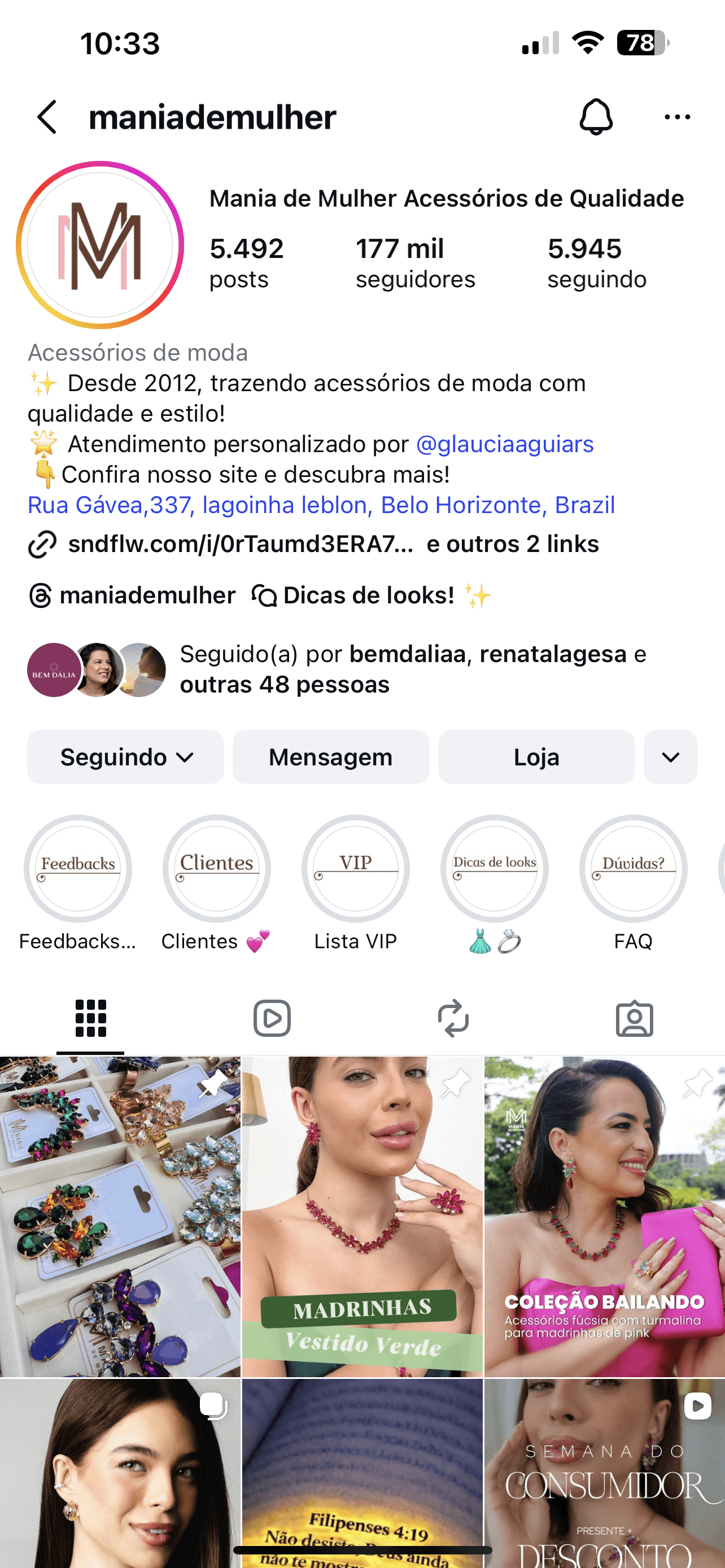Open the notifications bell settings

(595, 117)
